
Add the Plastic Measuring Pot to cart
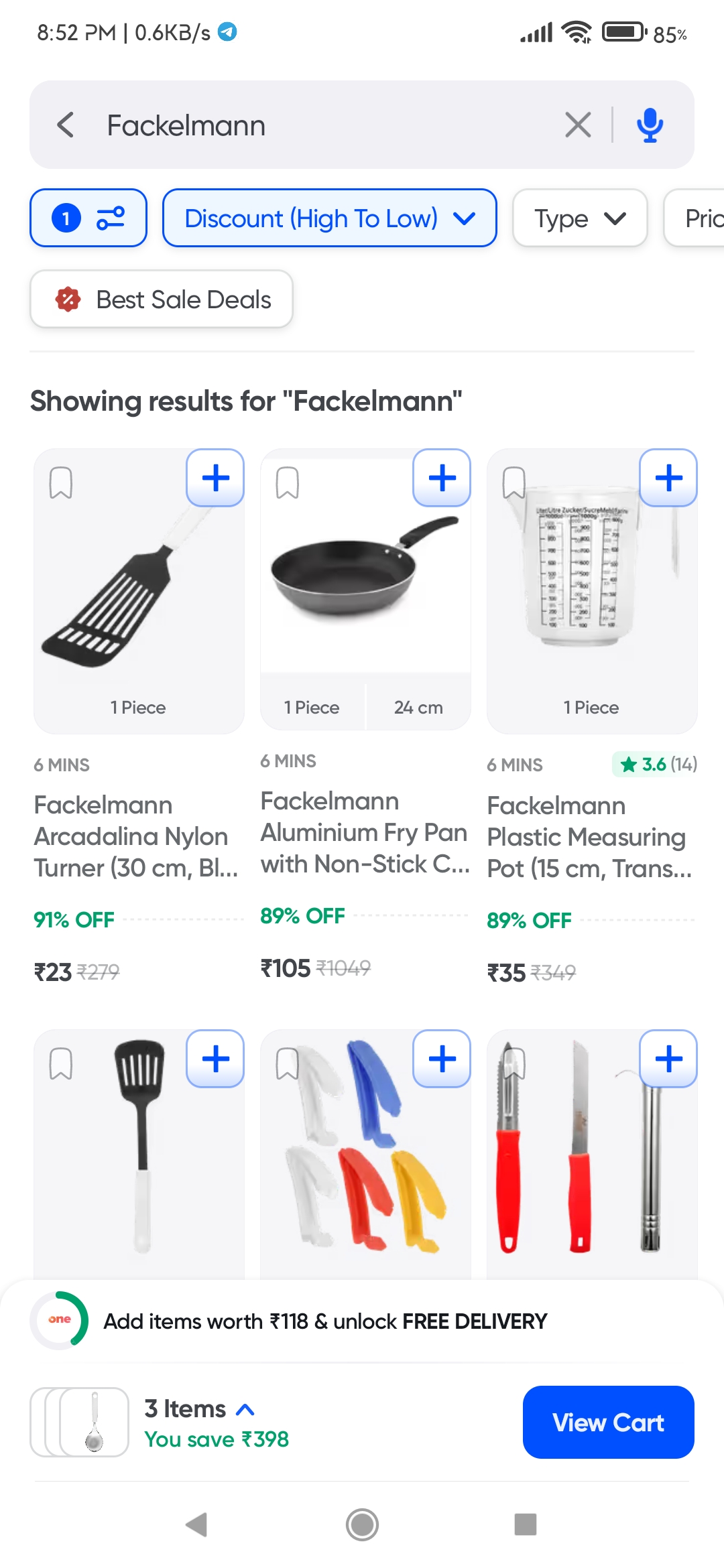(668, 477)
